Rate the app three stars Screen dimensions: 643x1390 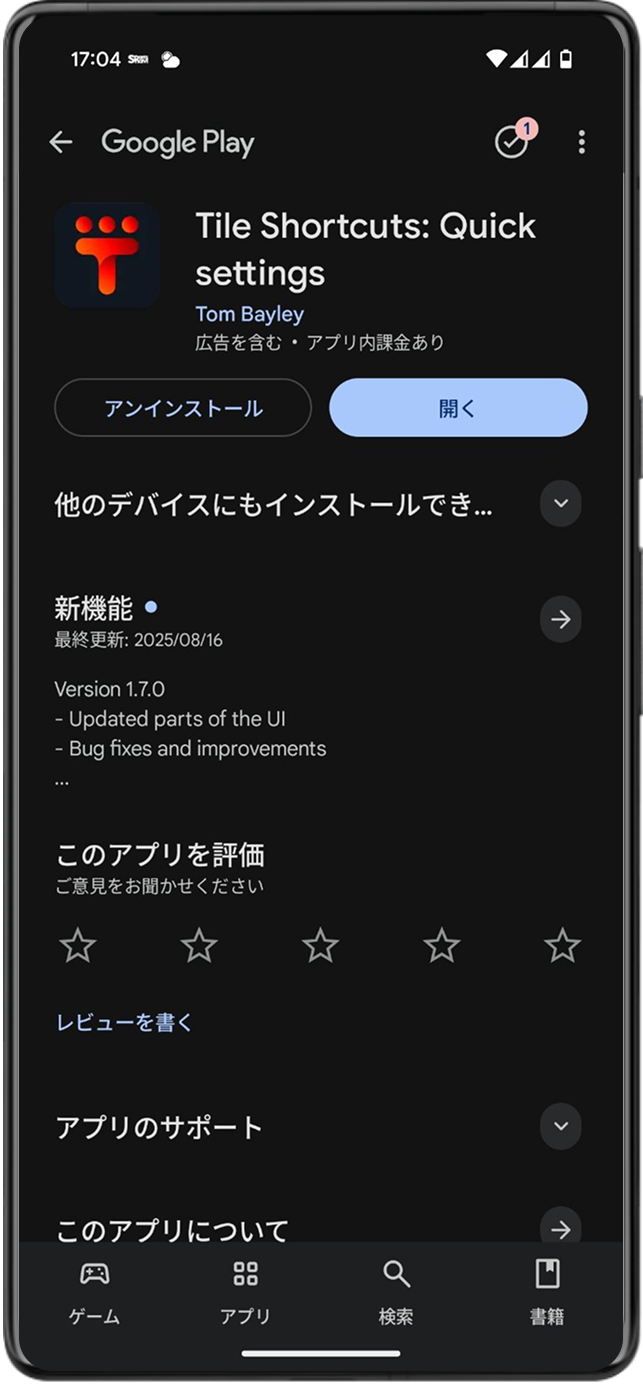320,945
